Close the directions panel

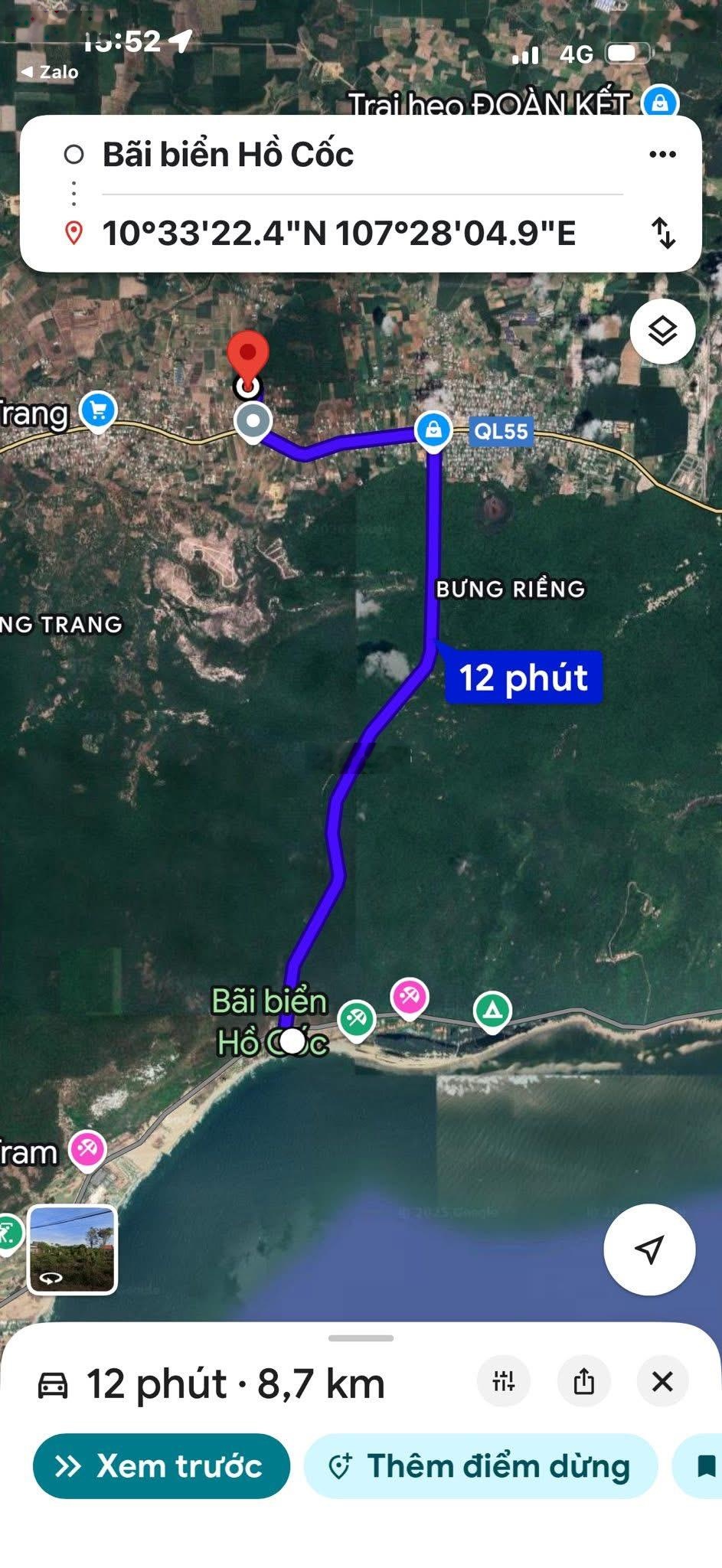coord(662,1382)
